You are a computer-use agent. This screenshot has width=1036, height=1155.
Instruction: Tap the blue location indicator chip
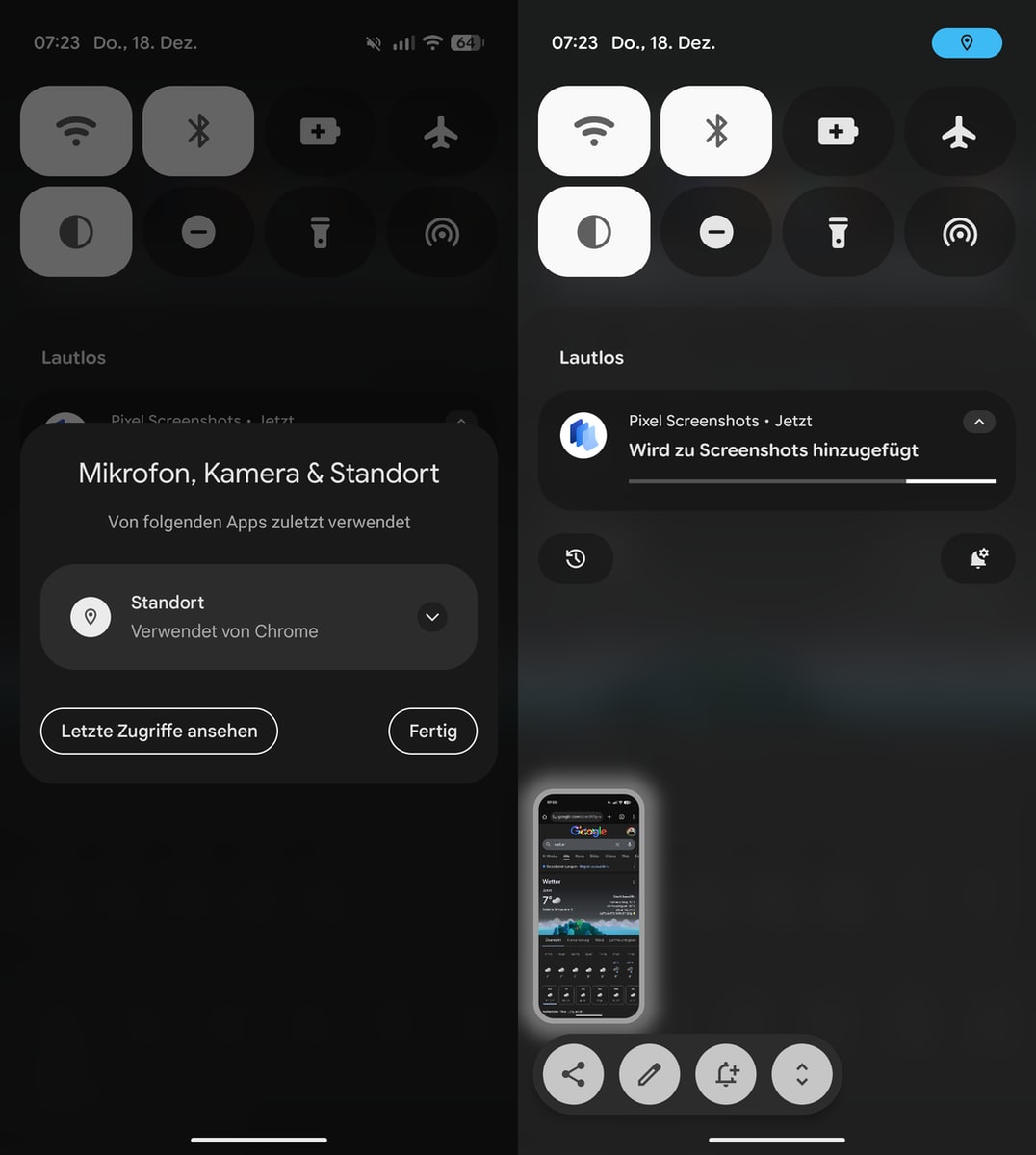pos(967,43)
